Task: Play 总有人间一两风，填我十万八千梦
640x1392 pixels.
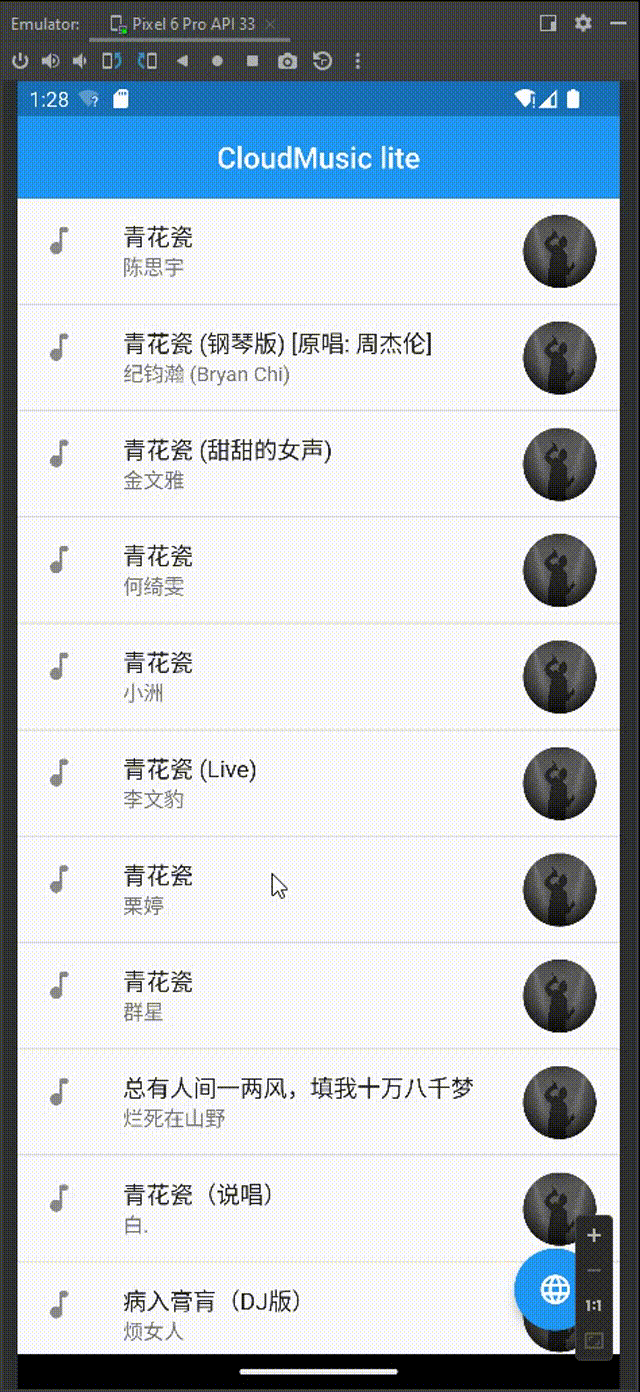Action: [318, 1102]
